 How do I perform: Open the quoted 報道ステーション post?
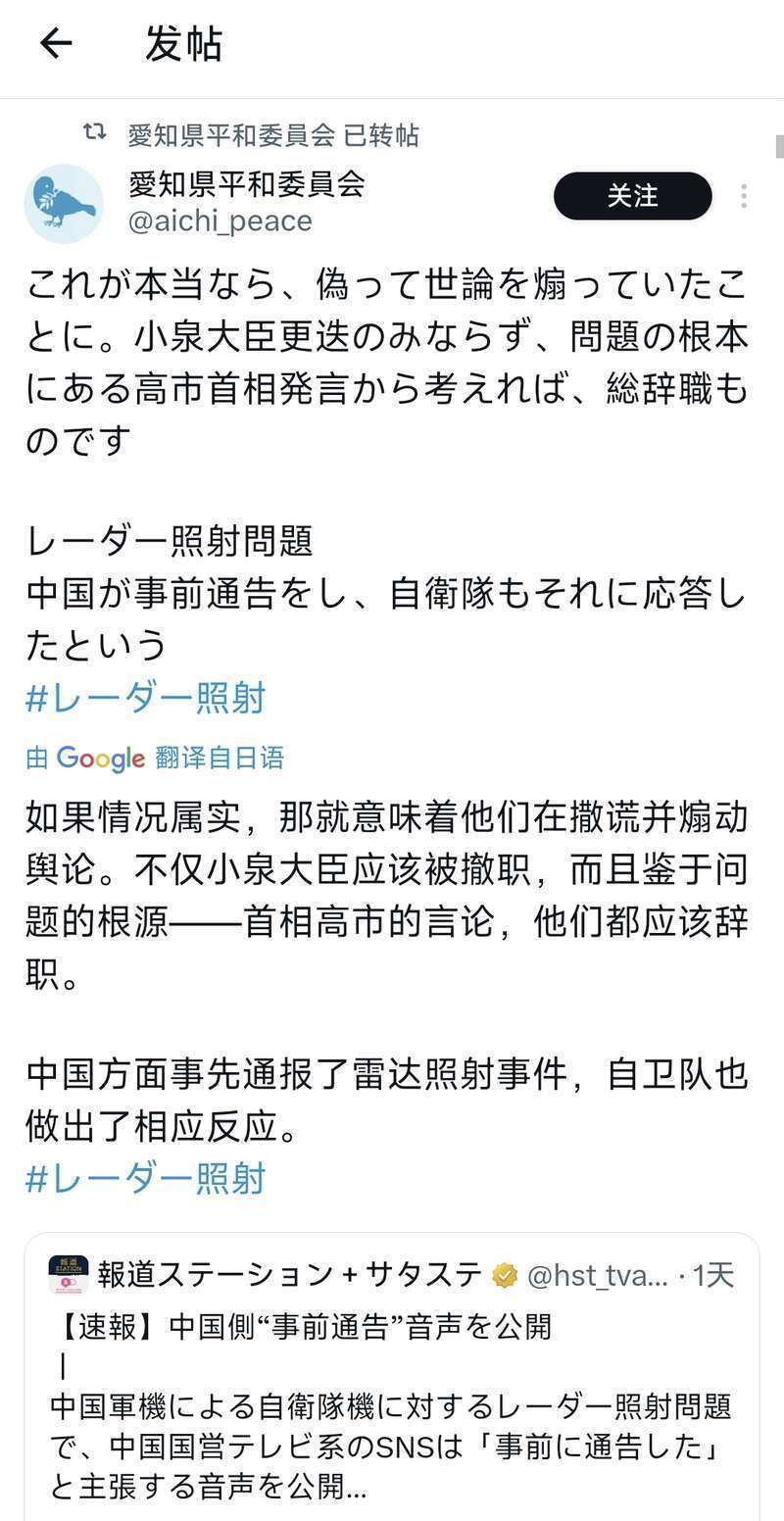point(392,1392)
